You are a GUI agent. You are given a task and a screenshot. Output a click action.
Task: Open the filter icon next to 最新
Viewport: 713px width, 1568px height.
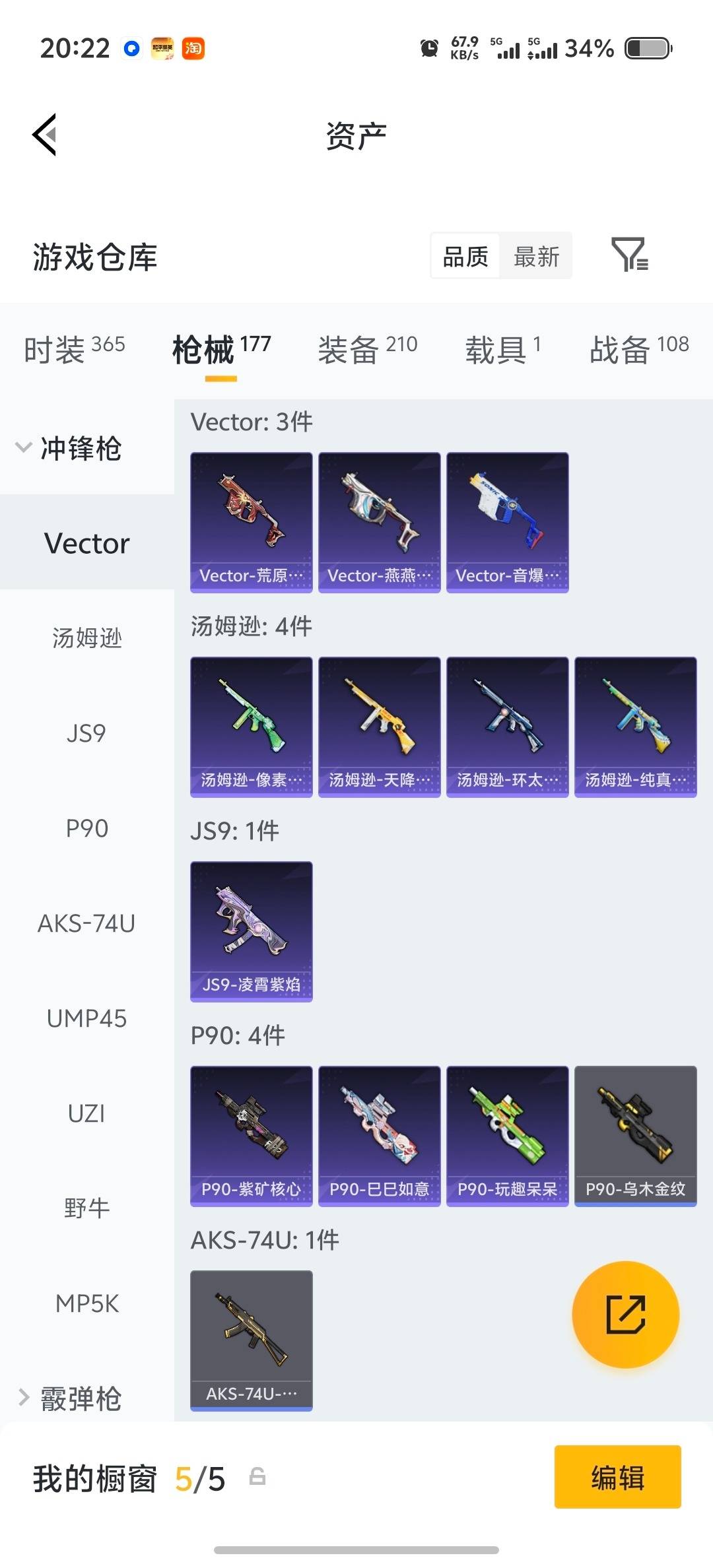[x=629, y=255]
